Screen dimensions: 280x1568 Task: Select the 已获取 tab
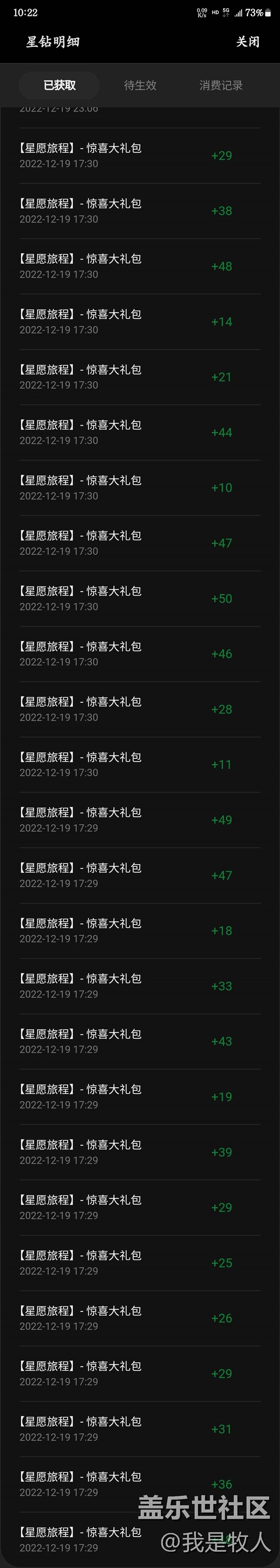pyautogui.click(x=59, y=85)
